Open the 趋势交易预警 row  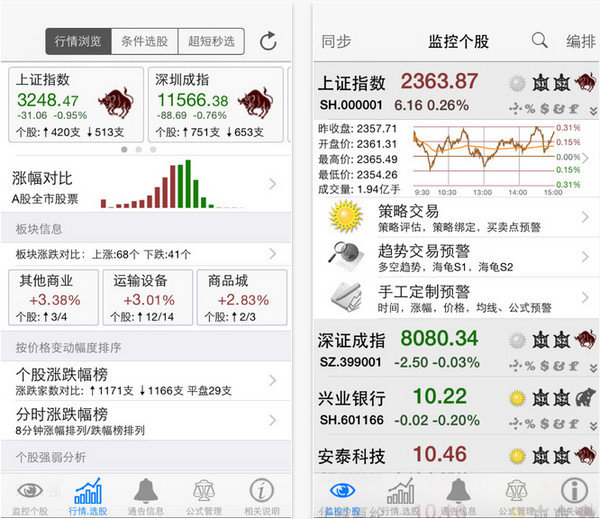[x=457, y=257]
